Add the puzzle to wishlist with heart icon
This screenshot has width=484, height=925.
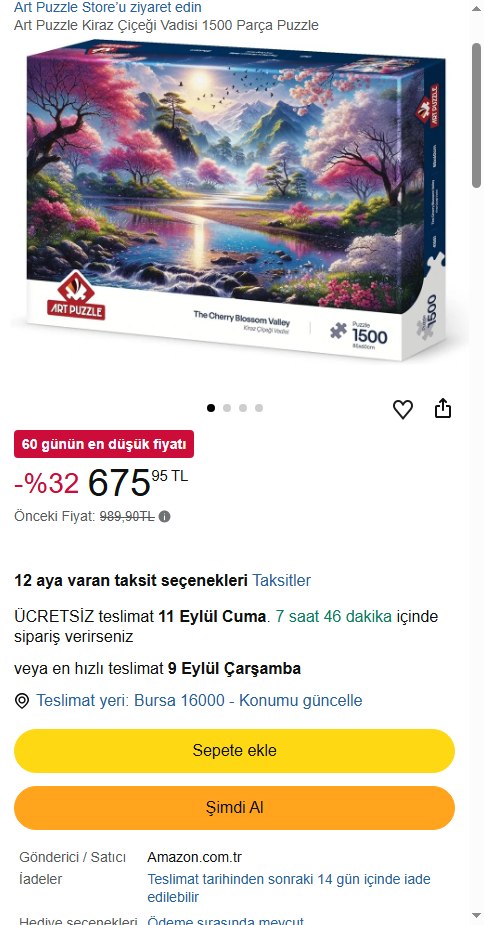[403, 409]
